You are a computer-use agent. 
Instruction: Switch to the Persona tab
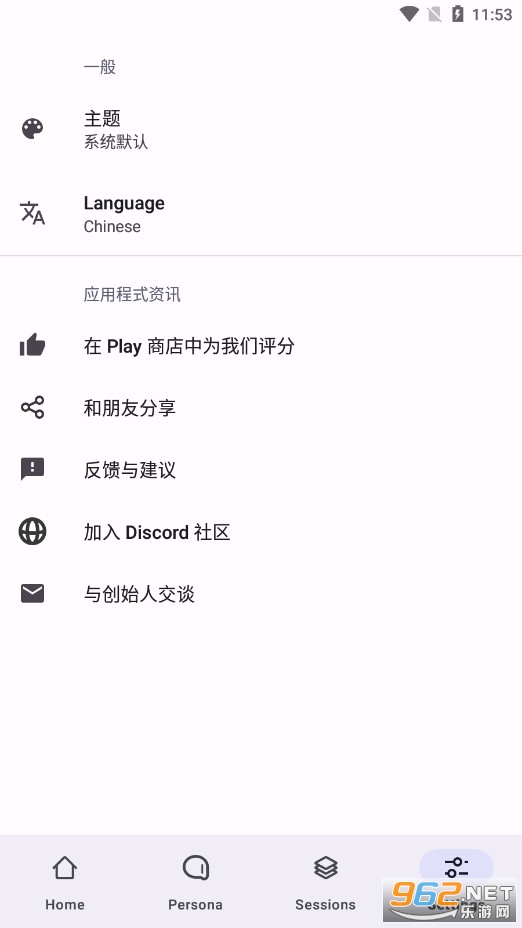pyautogui.click(x=195, y=882)
